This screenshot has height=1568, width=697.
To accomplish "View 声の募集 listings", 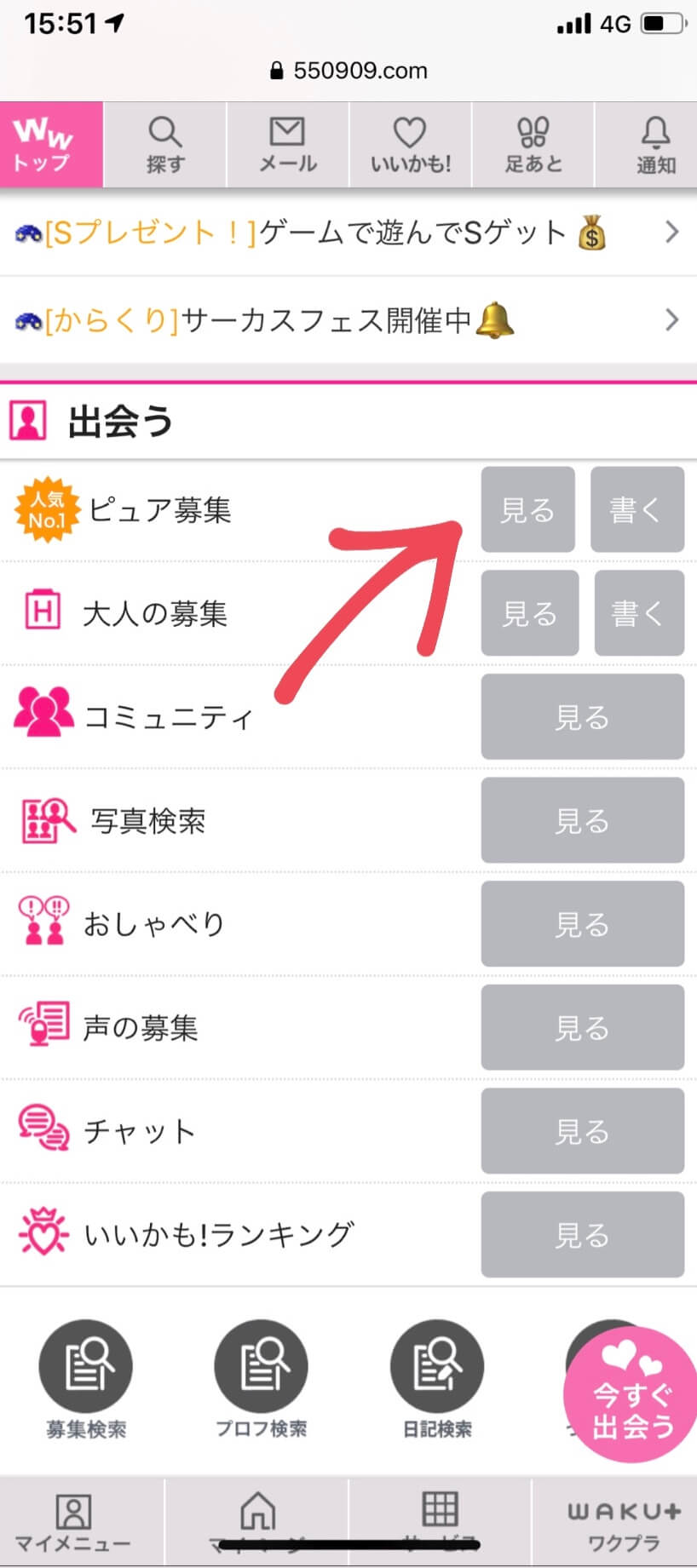I will 582,1027.
